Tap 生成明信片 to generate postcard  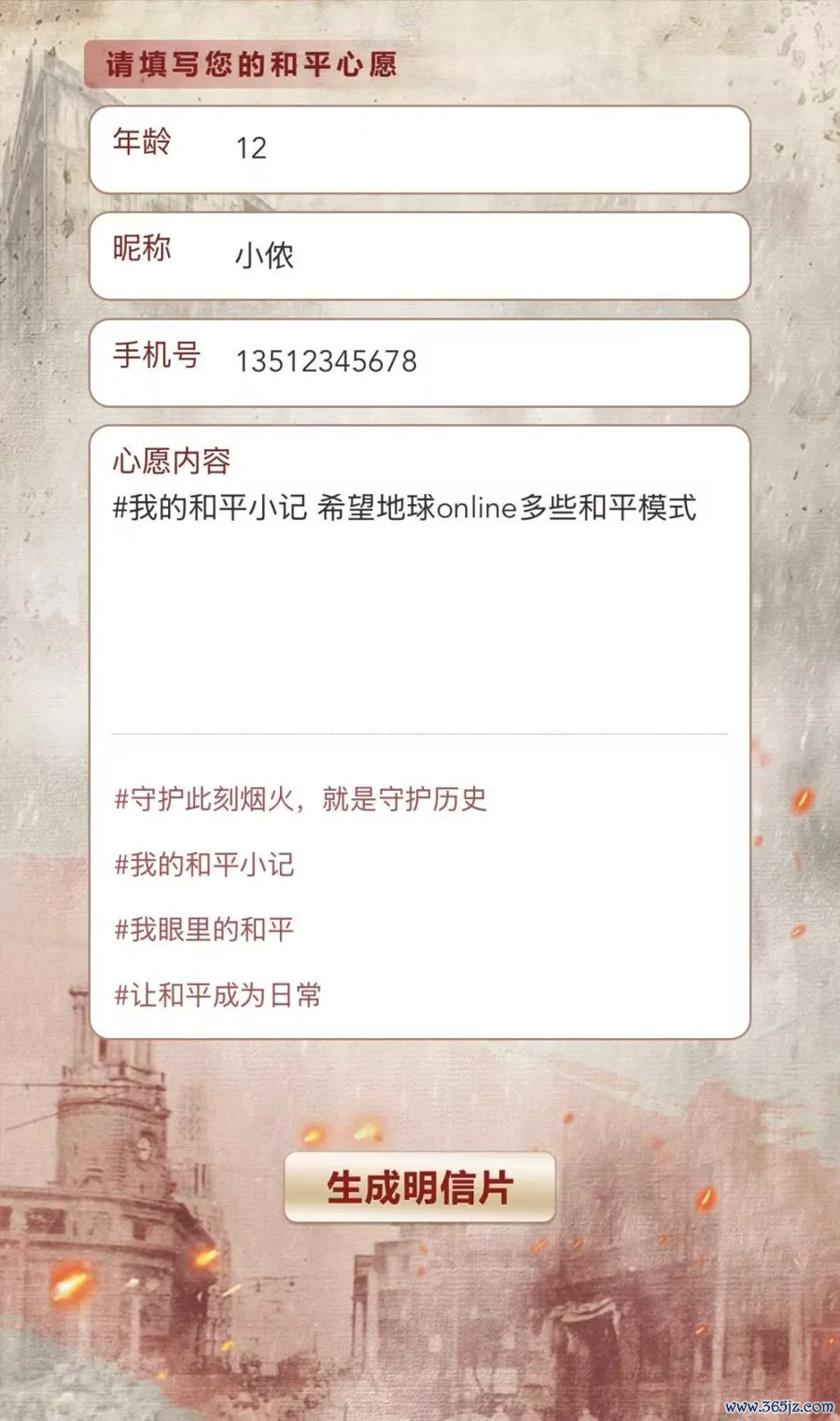tap(420, 1188)
